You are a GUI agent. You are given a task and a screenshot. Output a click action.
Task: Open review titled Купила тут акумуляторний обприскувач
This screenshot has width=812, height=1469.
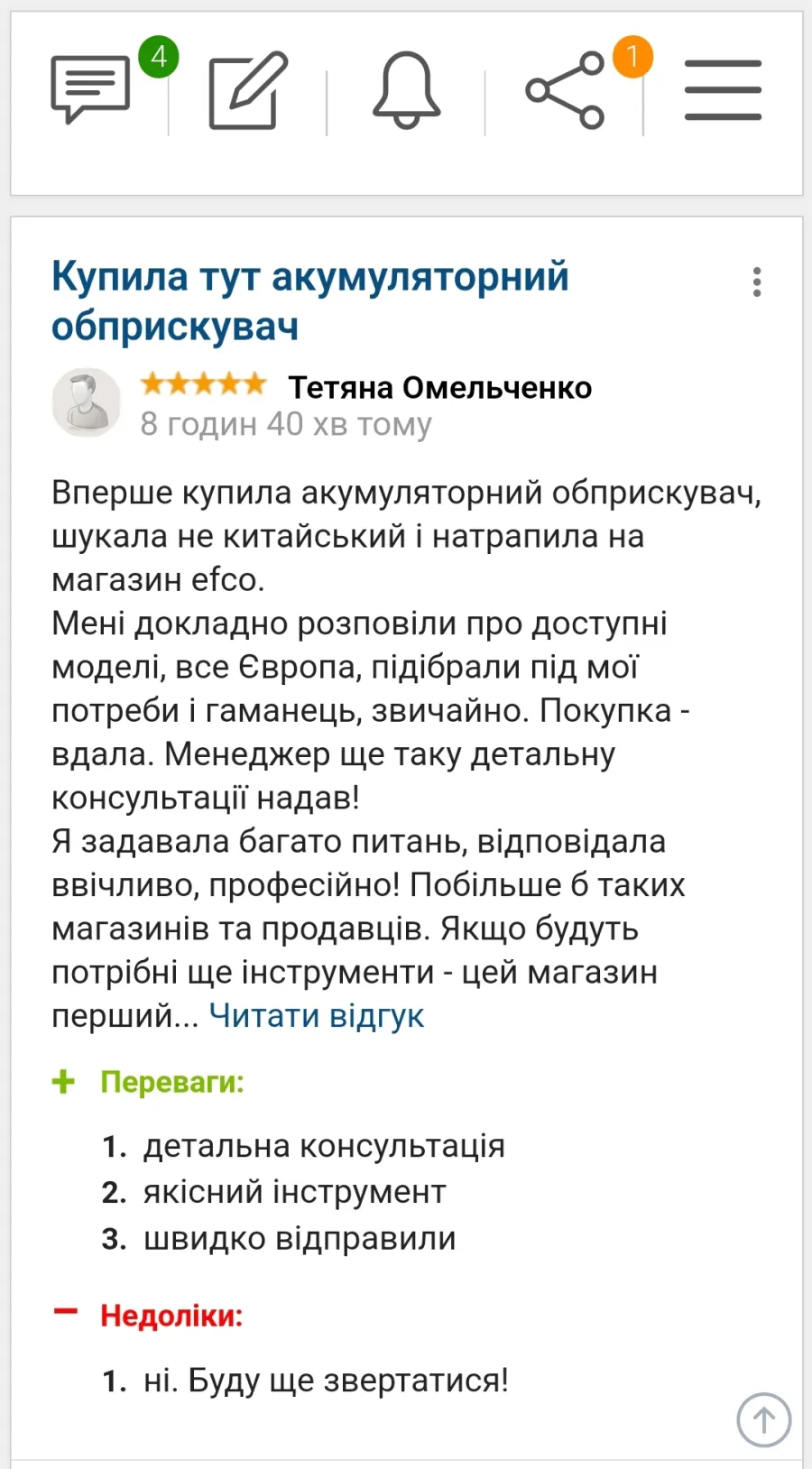(x=309, y=300)
